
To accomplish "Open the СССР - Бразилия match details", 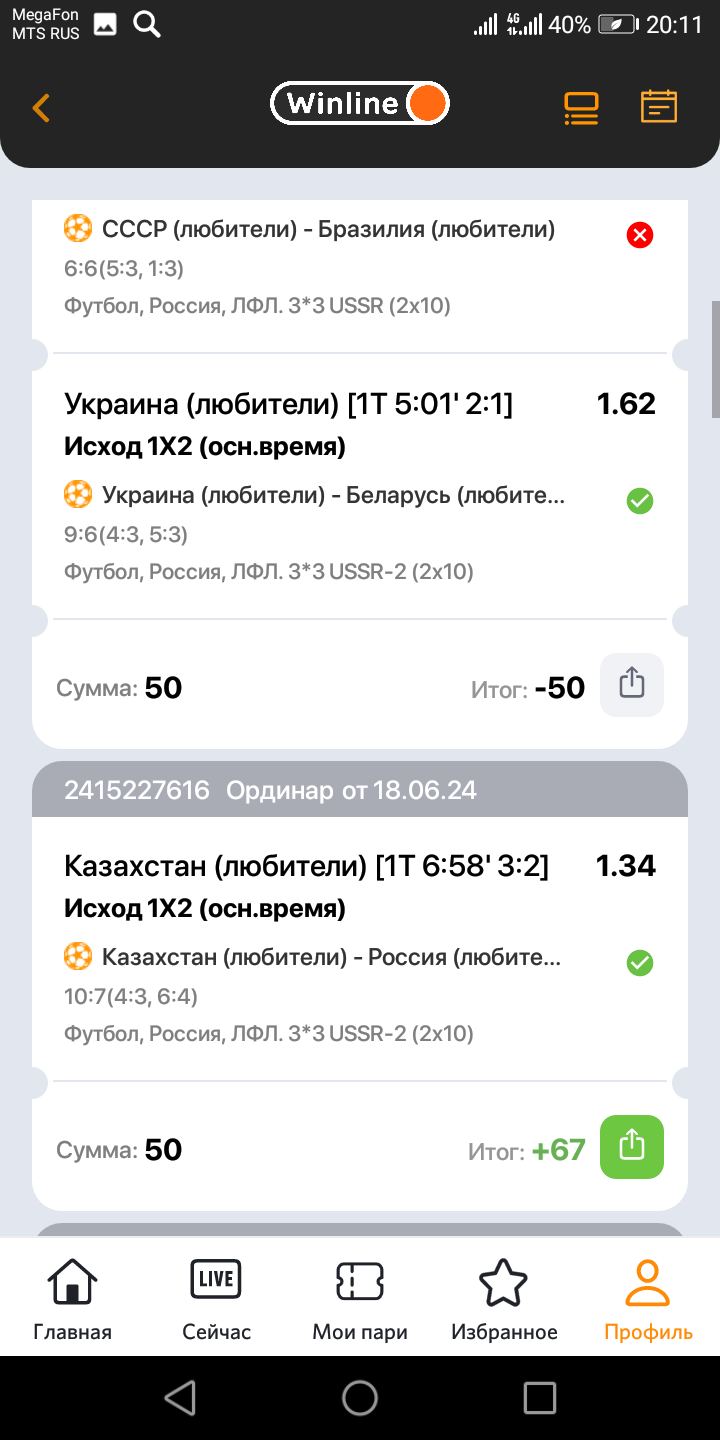I will pyautogui.click(x=329, y=230).
